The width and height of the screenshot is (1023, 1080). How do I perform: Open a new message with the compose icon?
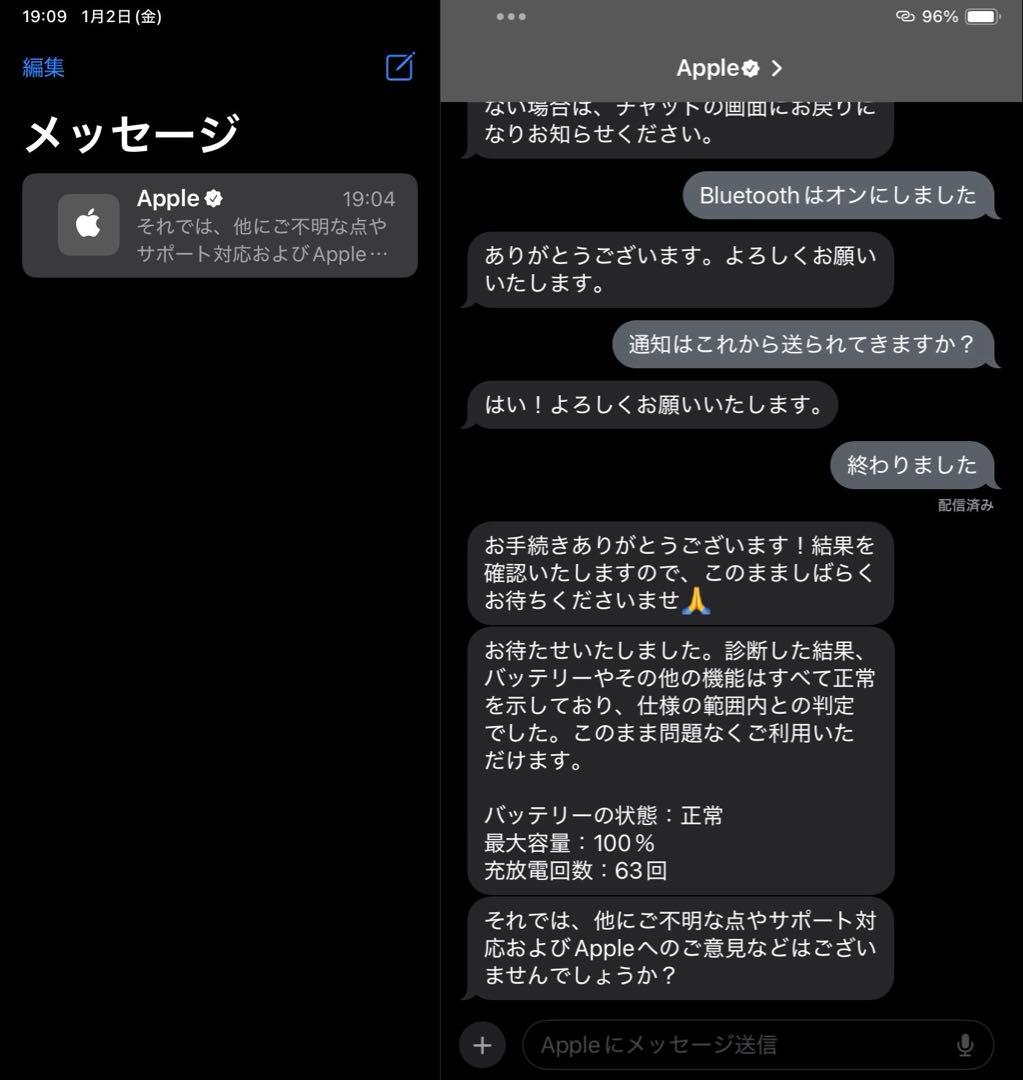tap(398, 68)
